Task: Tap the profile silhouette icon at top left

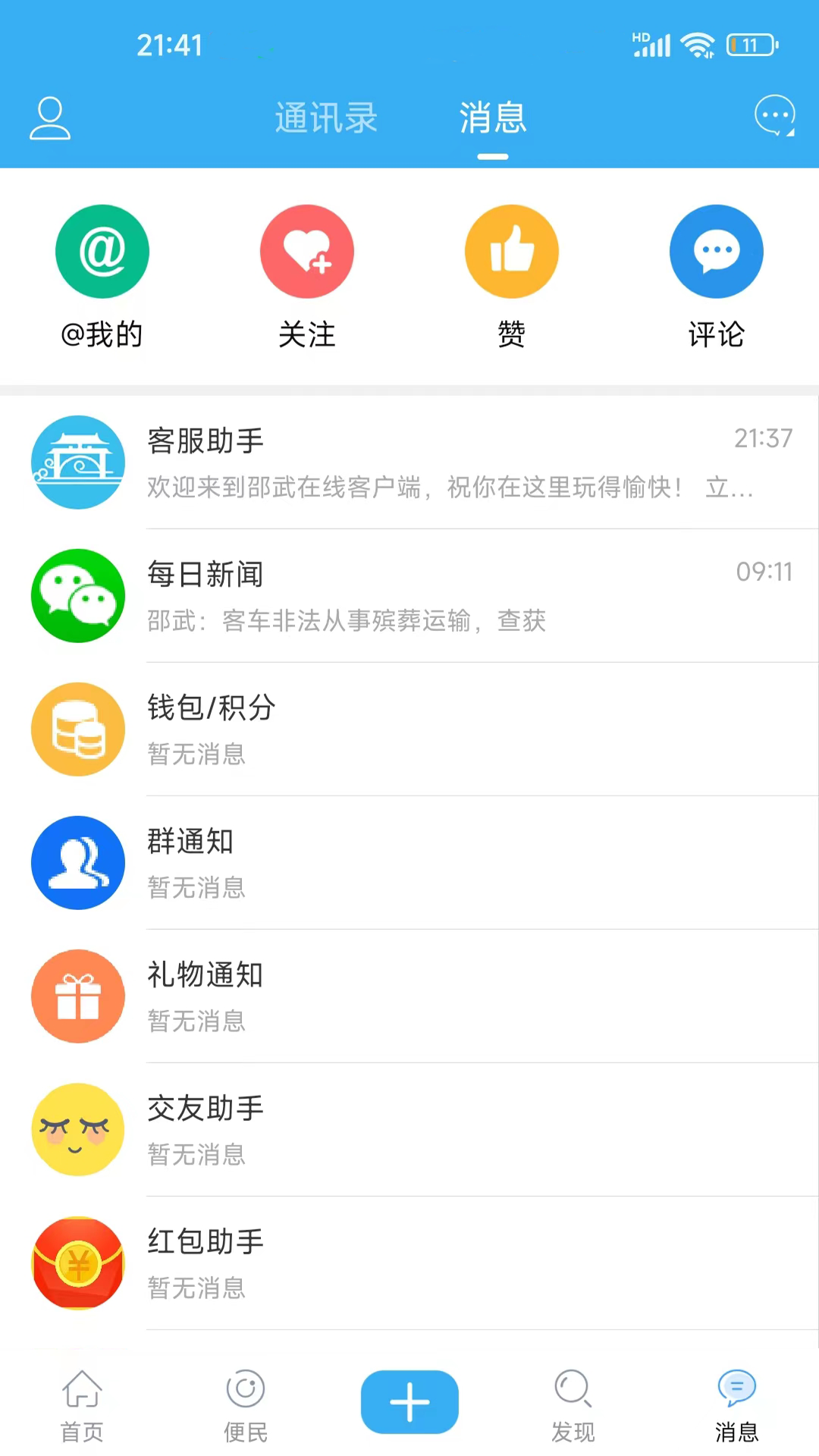Action: pyautogui.click(x=49, y=118)
